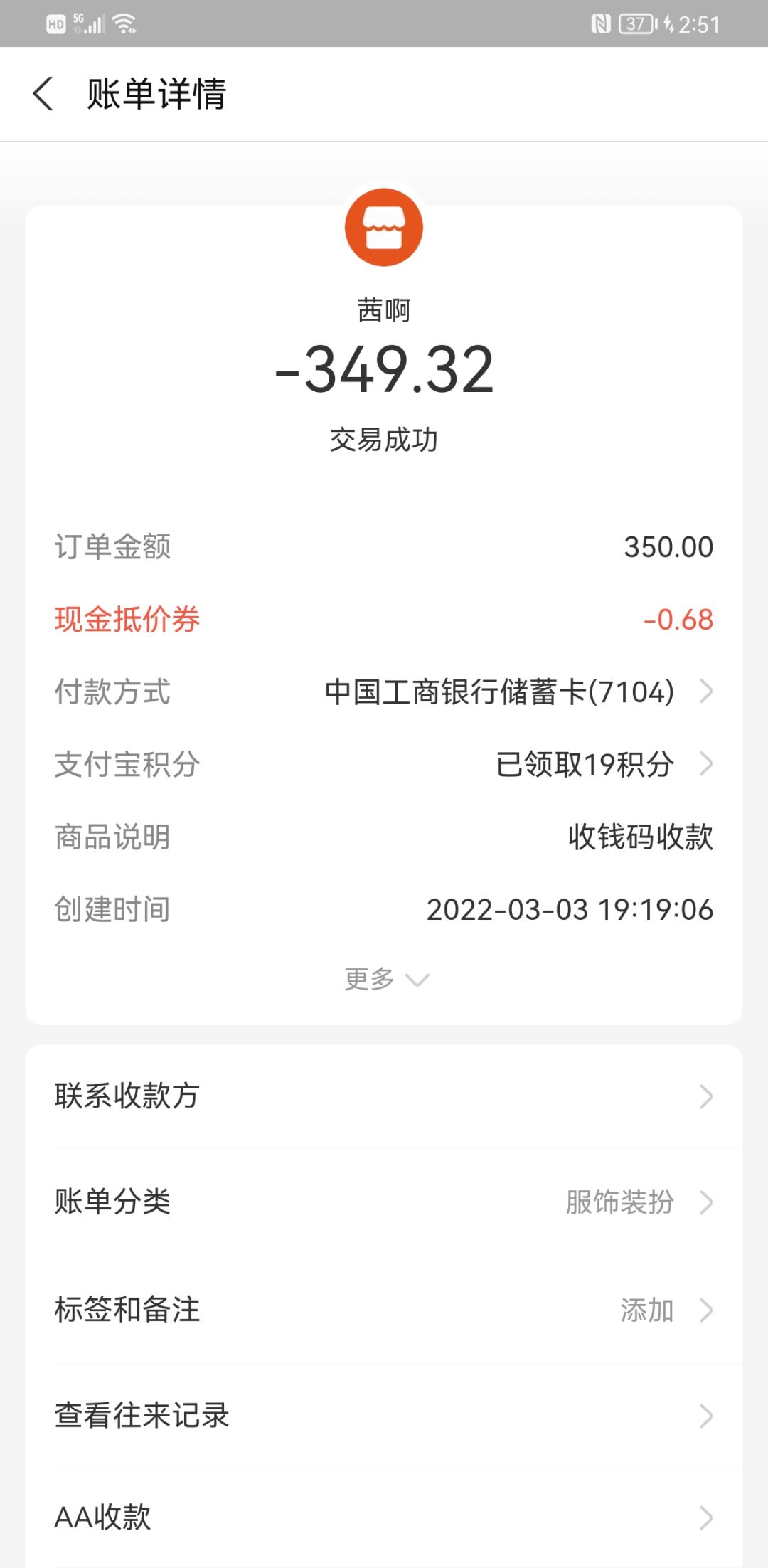Viewport: 768px width, 1568px height.
Task: Tap the orange merchant store icon
Action: click(x=384, y=226)
